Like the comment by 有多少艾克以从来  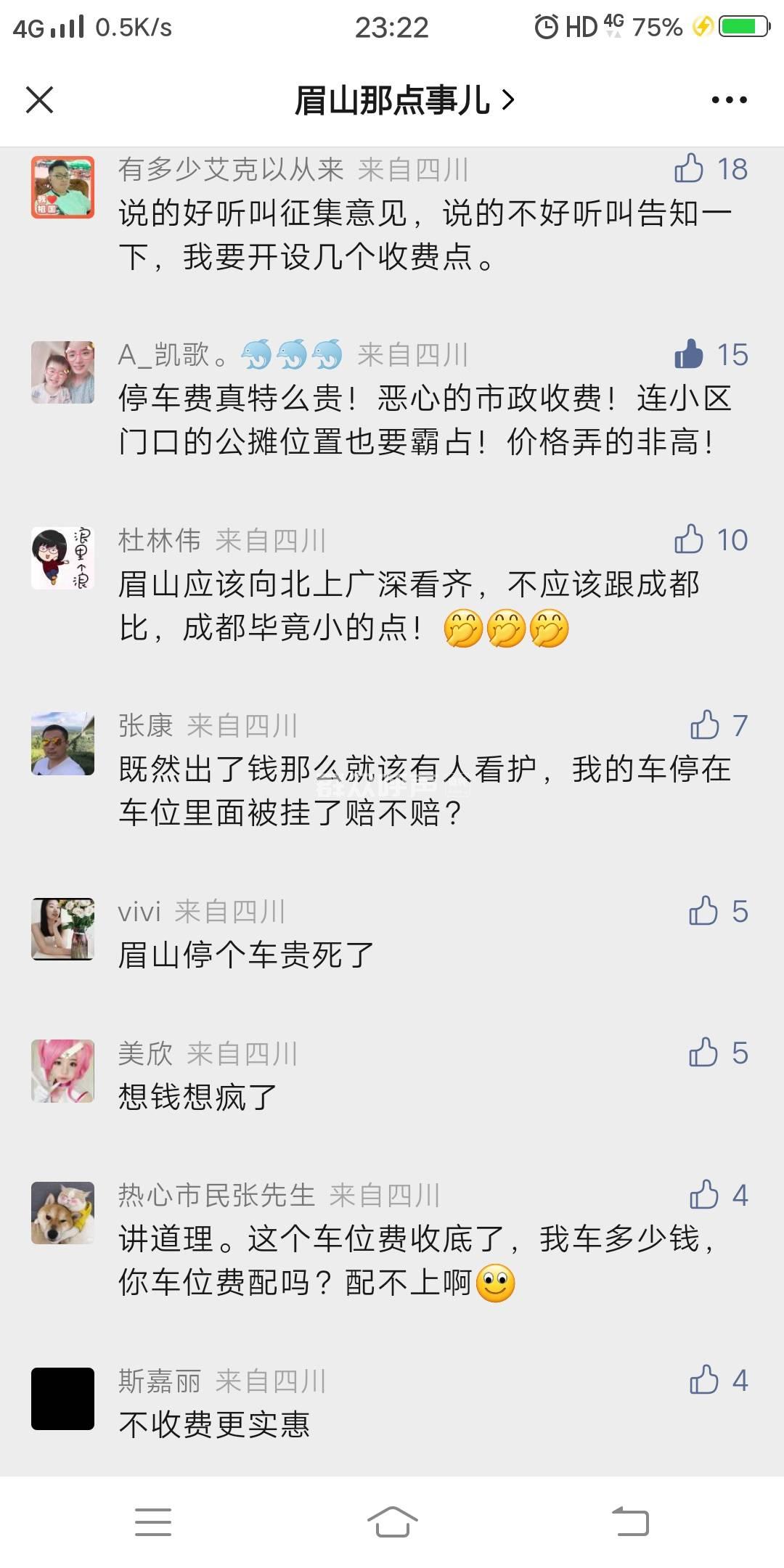tap(690, 168)
